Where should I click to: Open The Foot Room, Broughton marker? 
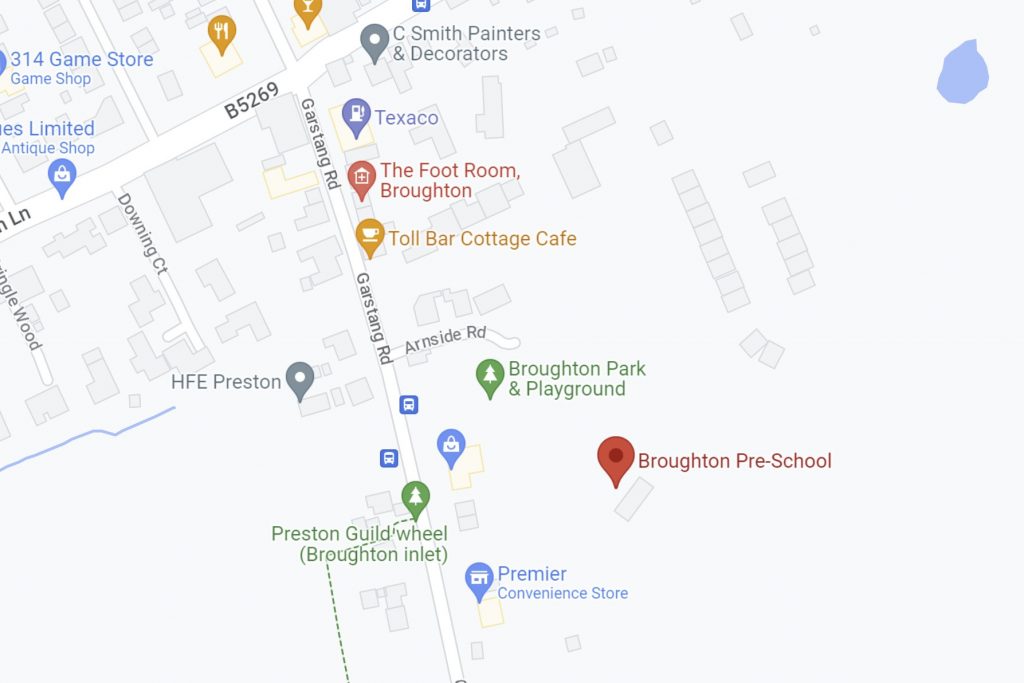click(362, 178)
